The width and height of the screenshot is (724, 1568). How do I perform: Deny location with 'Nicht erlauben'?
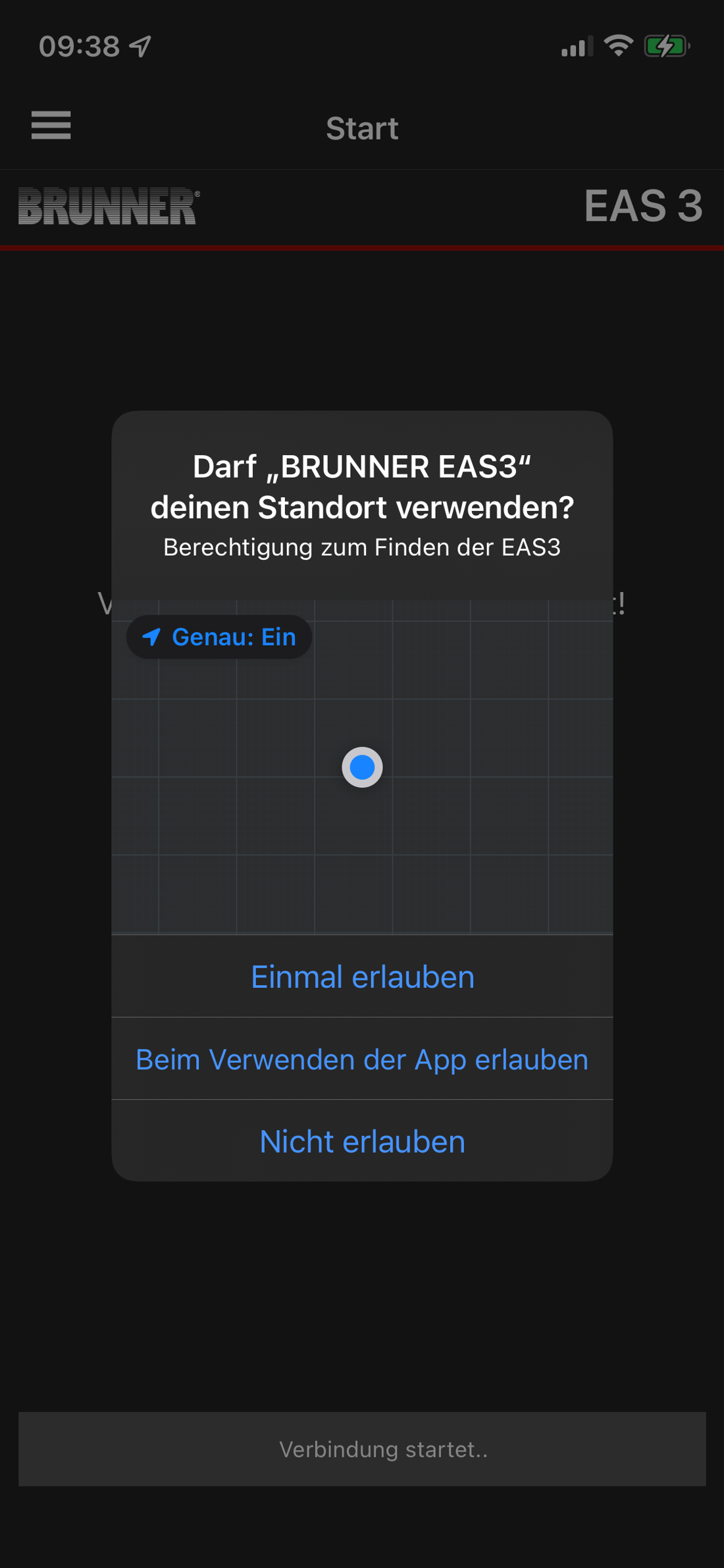pos(362,1141)
